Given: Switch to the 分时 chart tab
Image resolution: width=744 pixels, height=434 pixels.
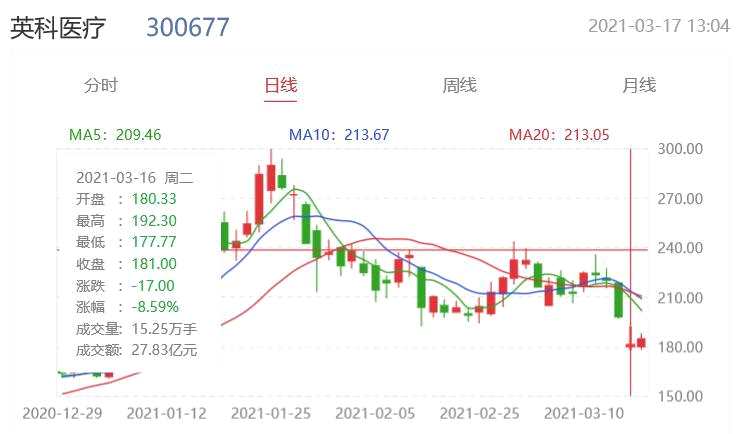Looking at the screenshot, I should 100,86.
